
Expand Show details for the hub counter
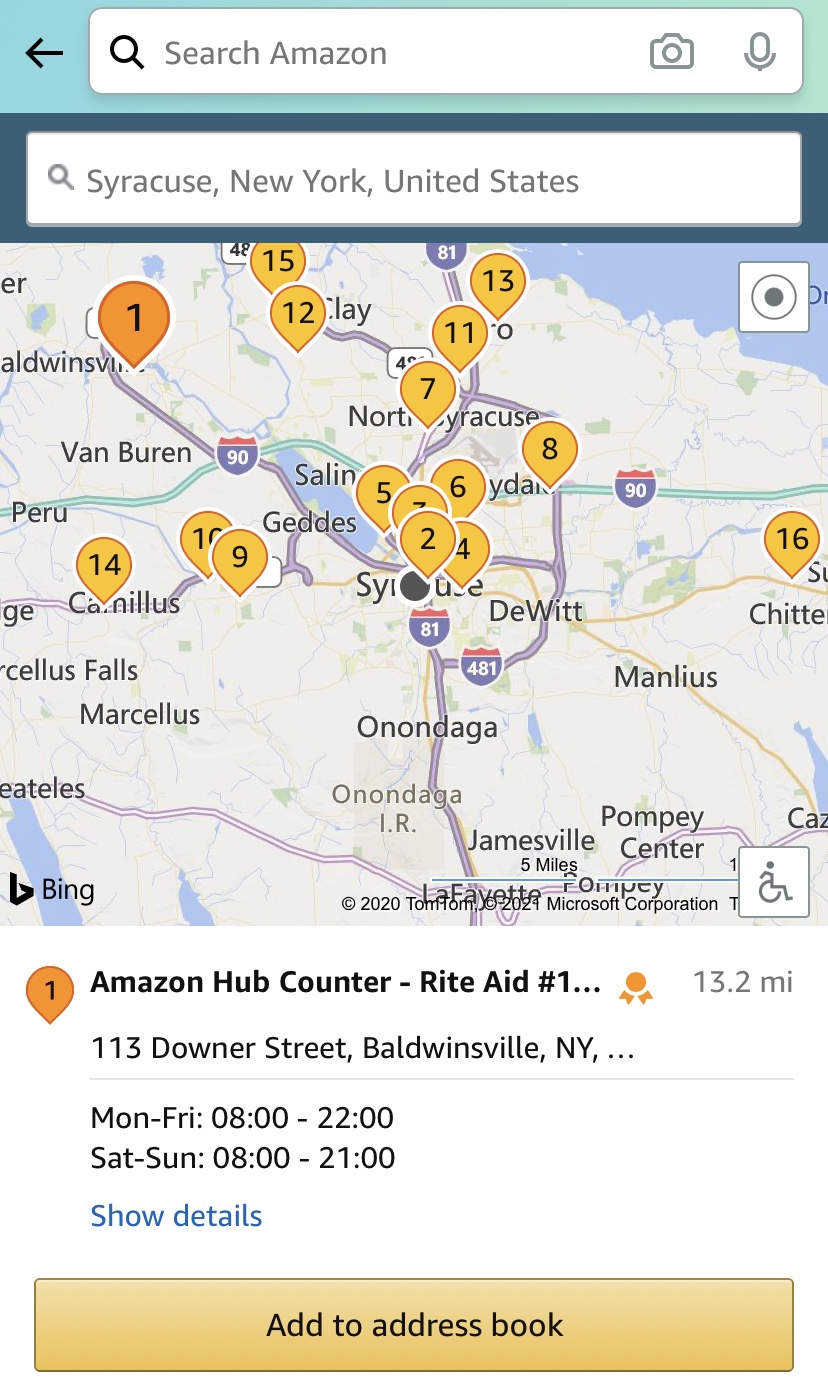pyautogui.click(x=176, y=1216)
